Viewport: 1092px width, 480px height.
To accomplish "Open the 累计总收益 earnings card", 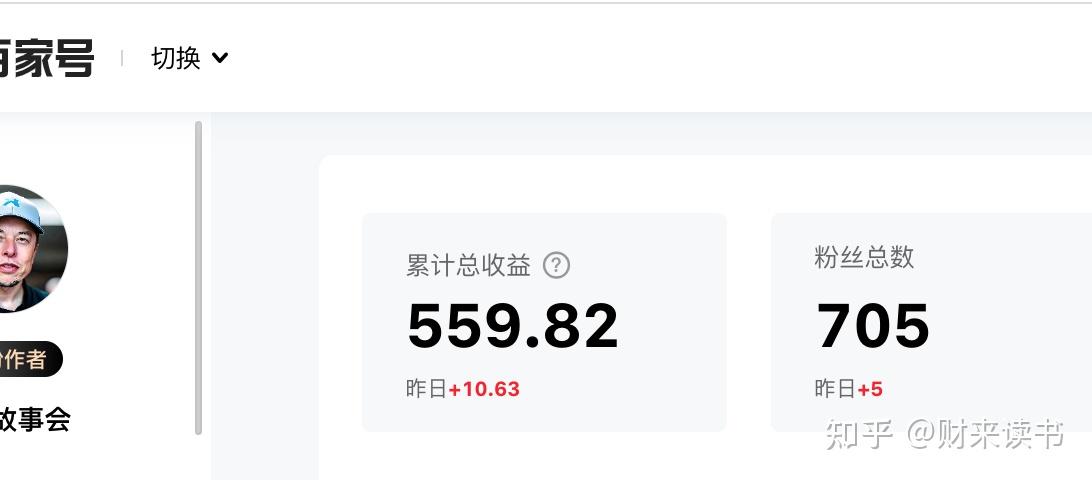I will click(544, 322).
